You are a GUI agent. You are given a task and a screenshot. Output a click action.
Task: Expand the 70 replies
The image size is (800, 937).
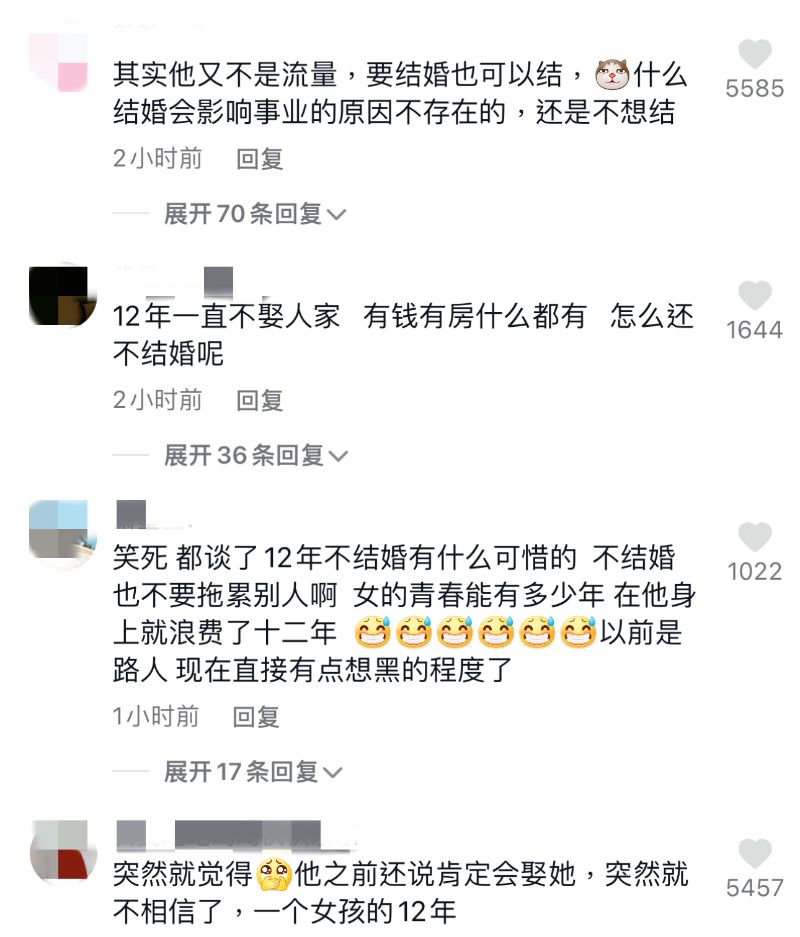[x=254, y=213]
